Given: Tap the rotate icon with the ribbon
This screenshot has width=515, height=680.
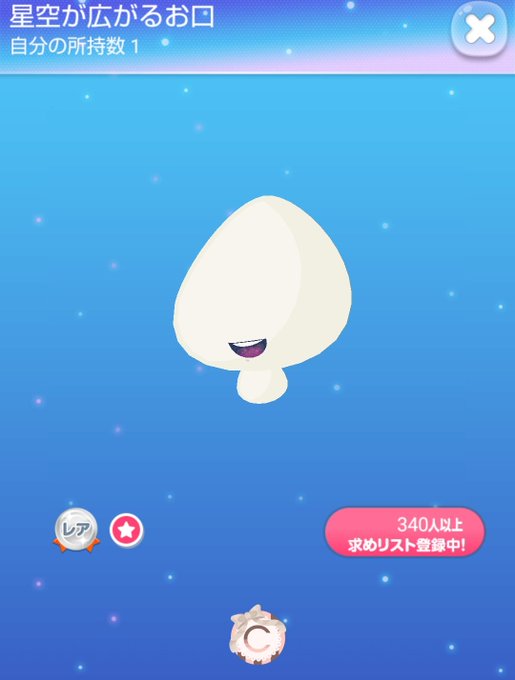Looking at the screenshot, I should (x=258, y=638).
